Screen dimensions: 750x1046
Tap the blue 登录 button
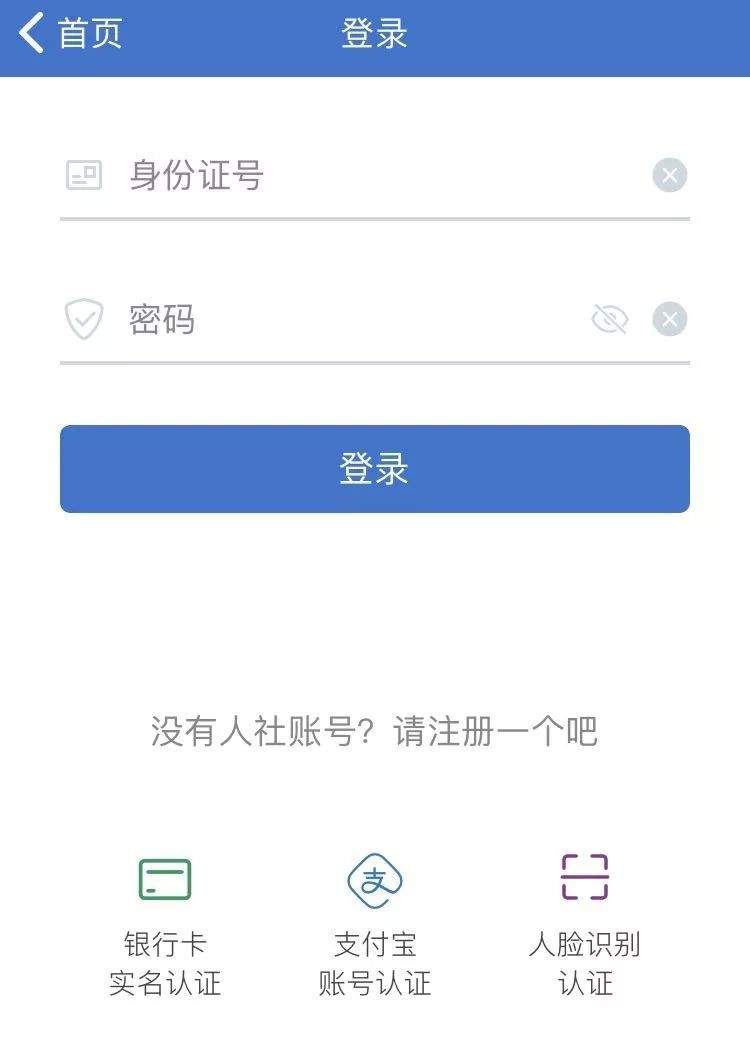[375, 469]
